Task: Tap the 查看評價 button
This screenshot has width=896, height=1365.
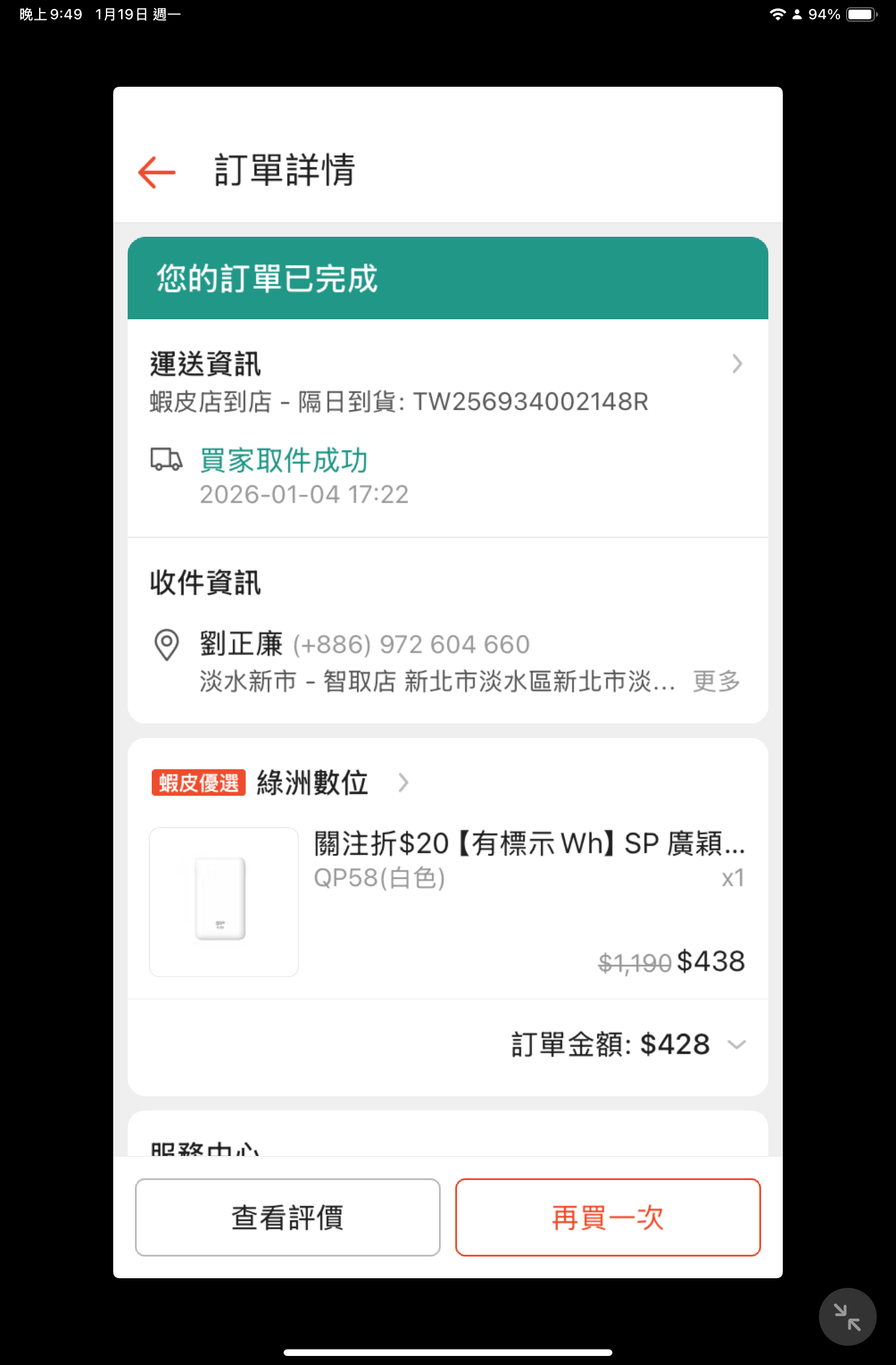Action: point(288,1217)
